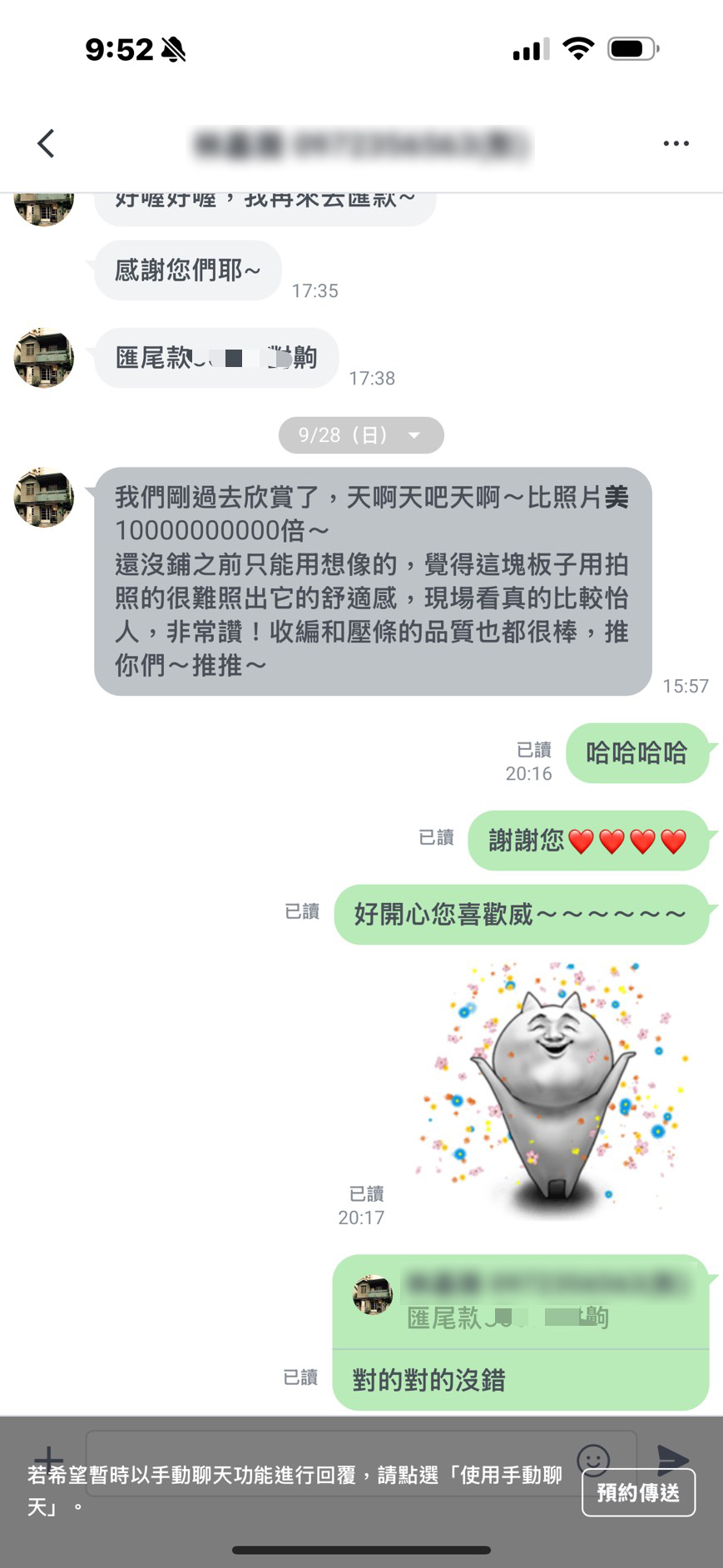Viewport: 723px width, 1568px height.
Task: Tap the Wi-Fi icon in status bar
Action: (580, 48)
